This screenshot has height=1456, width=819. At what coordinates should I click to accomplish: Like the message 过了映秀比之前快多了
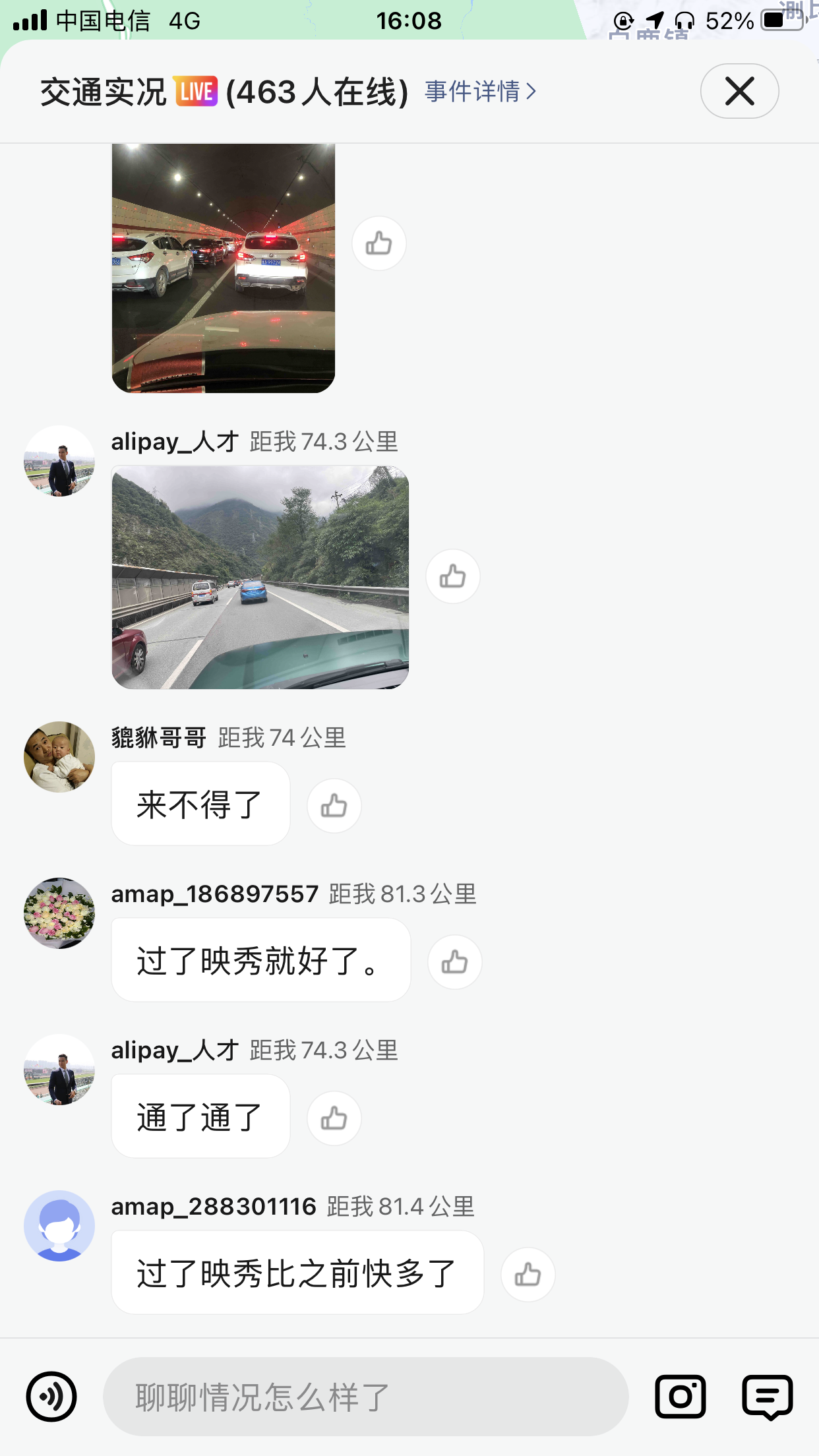click(x=528, y=1274)
